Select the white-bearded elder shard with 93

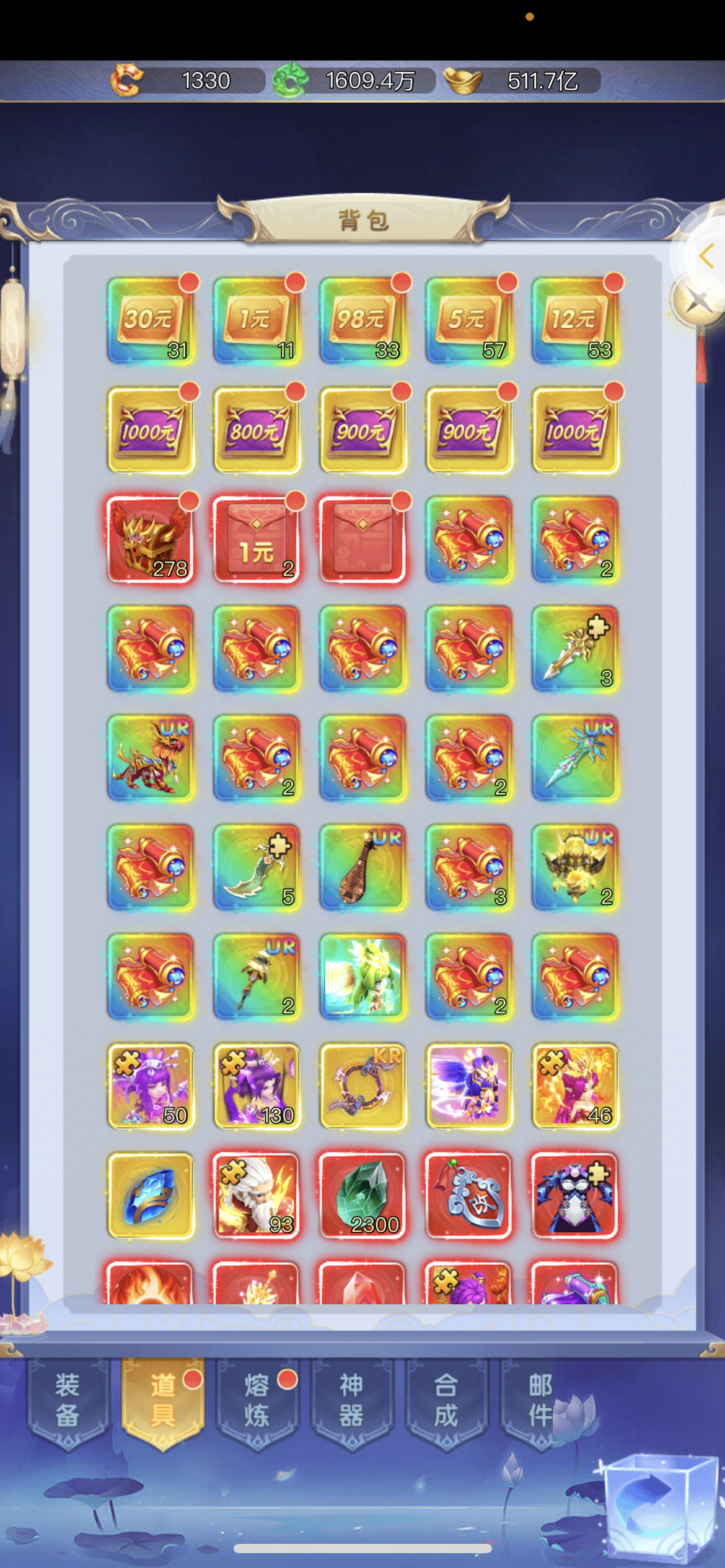tap(257, 1196)
